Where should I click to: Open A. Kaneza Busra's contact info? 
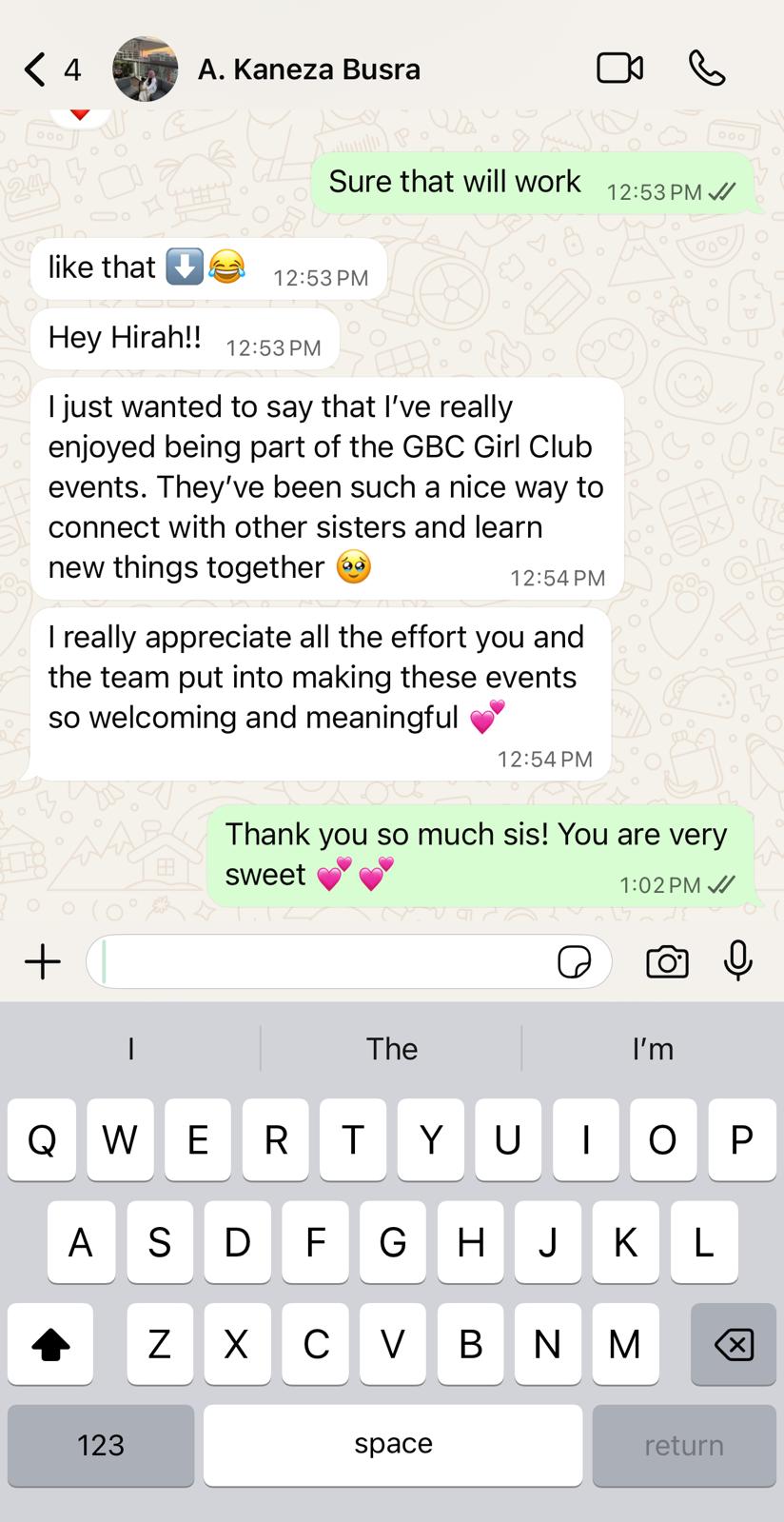coord(308,69)
